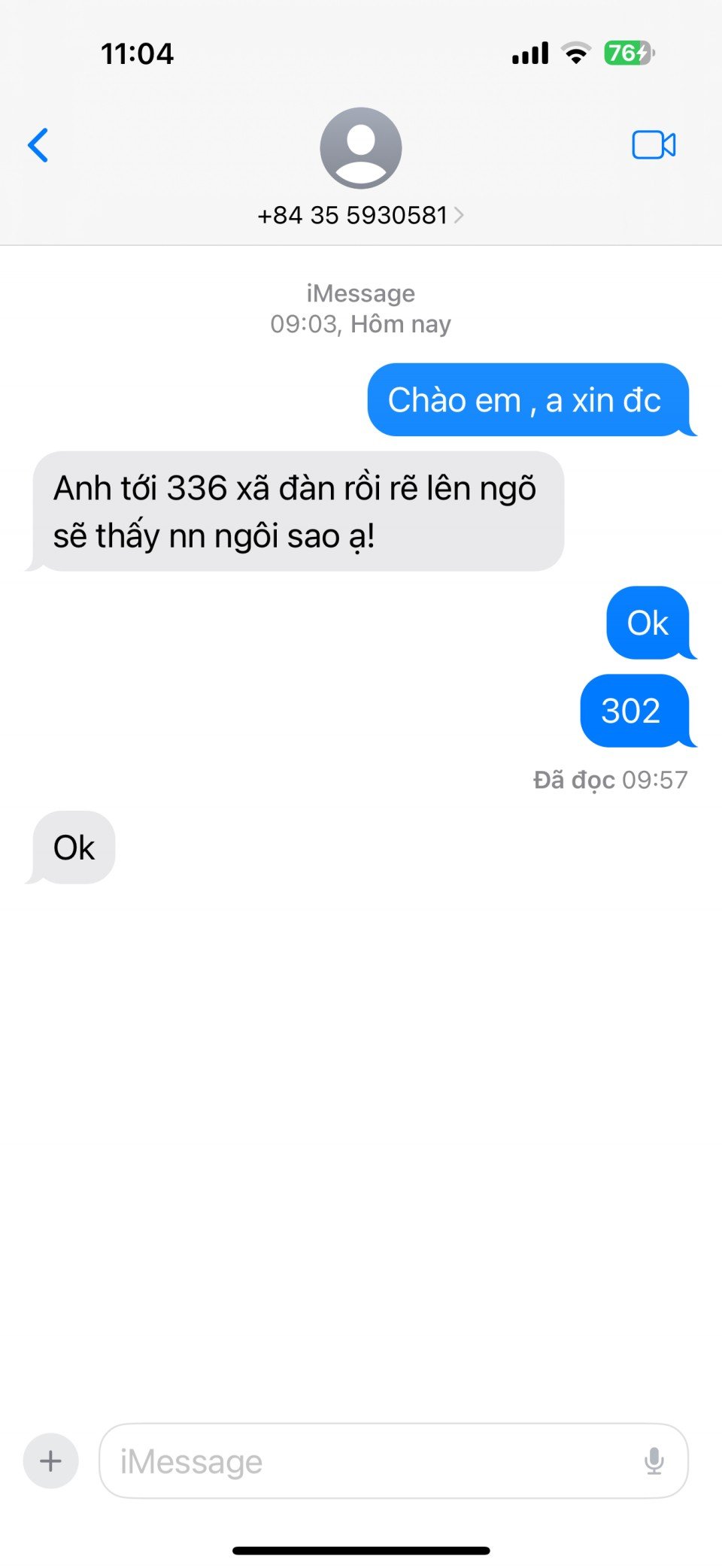Go back to the messages list
Image resolution: width=722 pixels, height=1568 pixels.
coord(38,145)
